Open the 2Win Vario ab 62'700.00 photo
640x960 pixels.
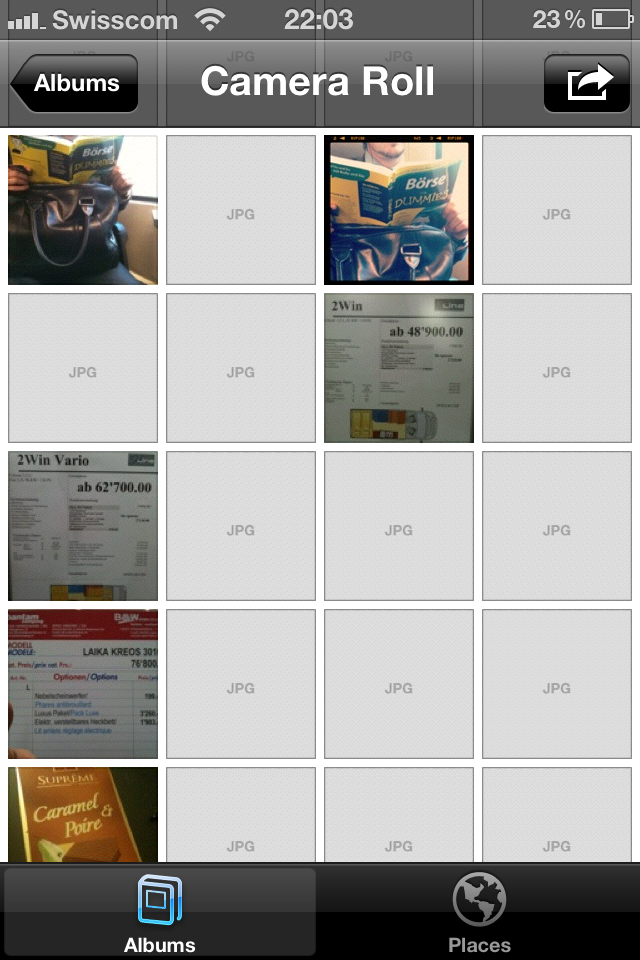tap(83, 525)
